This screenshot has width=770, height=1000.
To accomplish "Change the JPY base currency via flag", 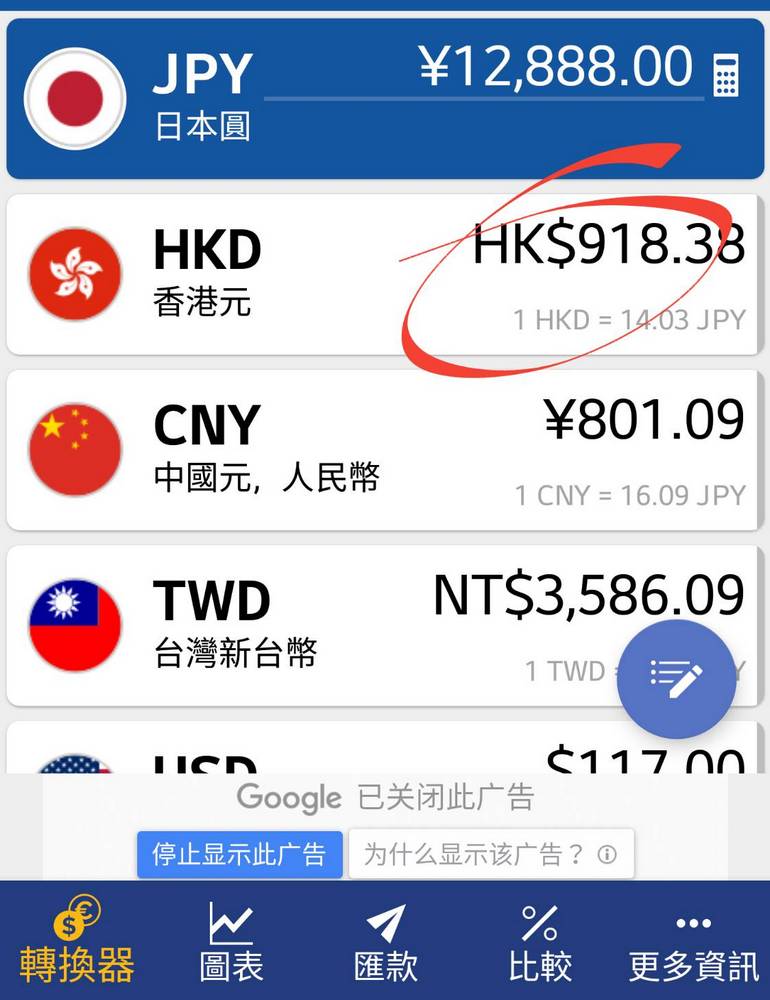I will pos(75,98).
